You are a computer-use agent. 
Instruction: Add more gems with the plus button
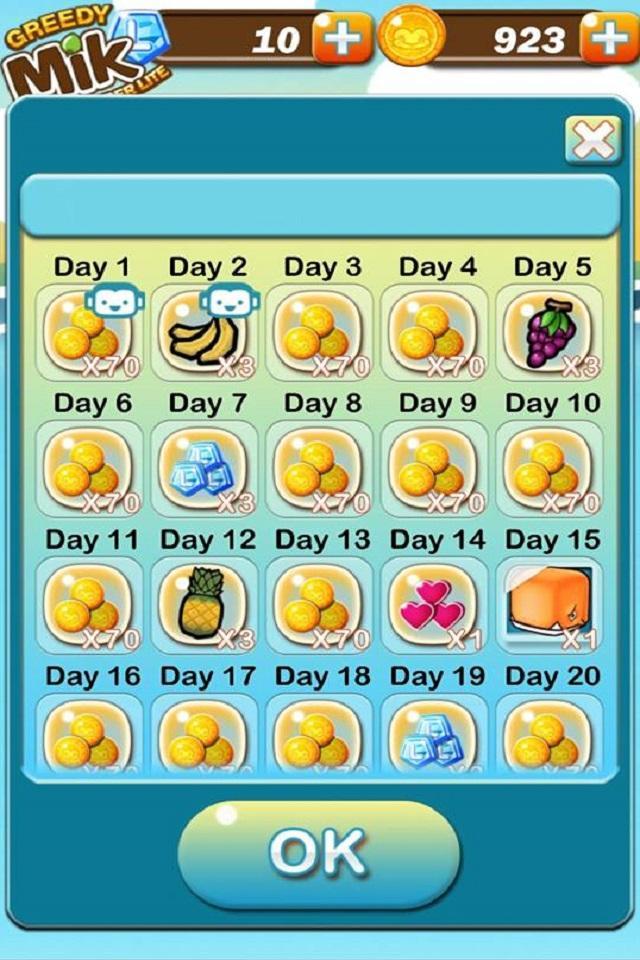[x=342, y=39]
